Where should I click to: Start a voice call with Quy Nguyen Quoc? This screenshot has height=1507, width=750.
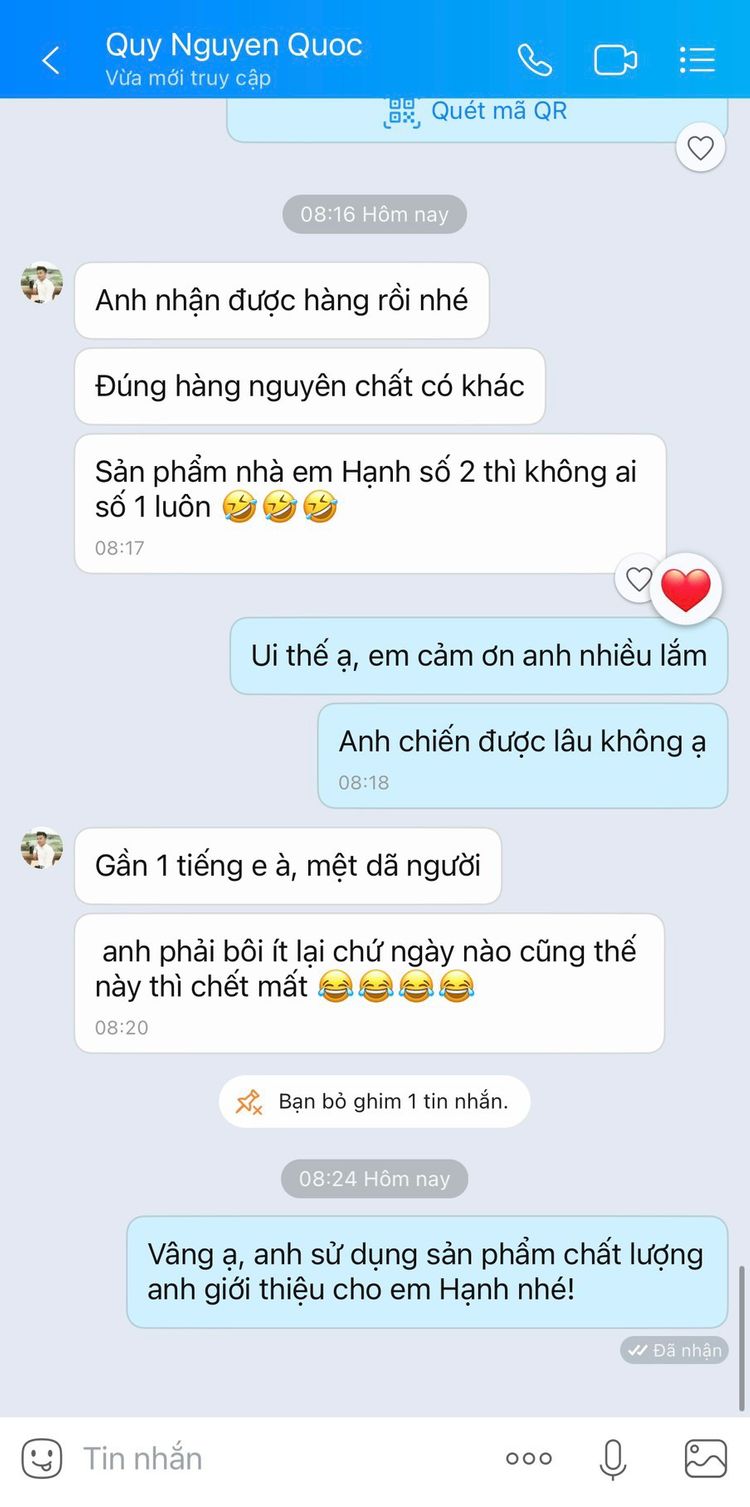click(x=536, y=59)
